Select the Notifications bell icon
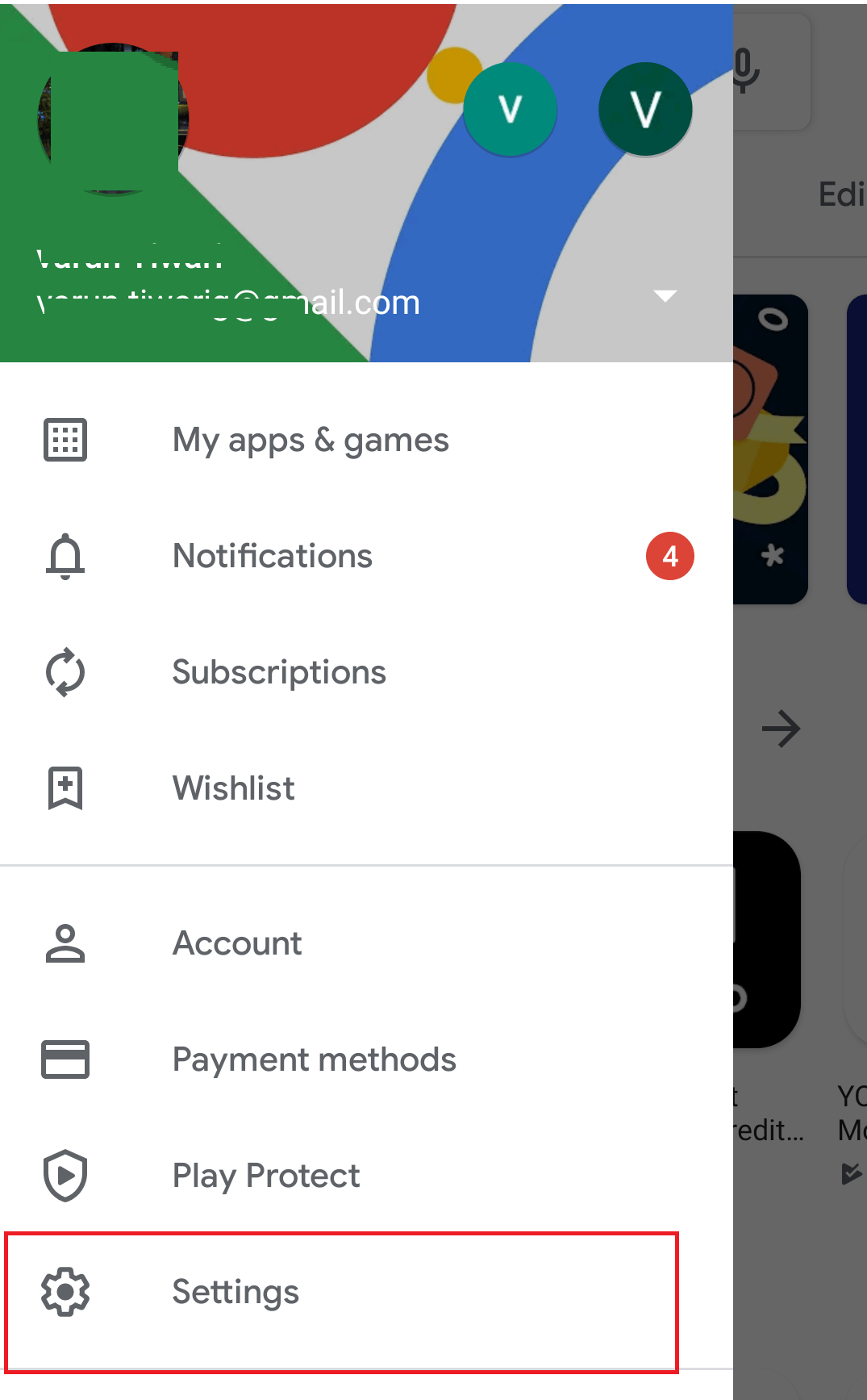Image resolution: width=867 pixels, height=1400 pixels. tap(64, 557)
